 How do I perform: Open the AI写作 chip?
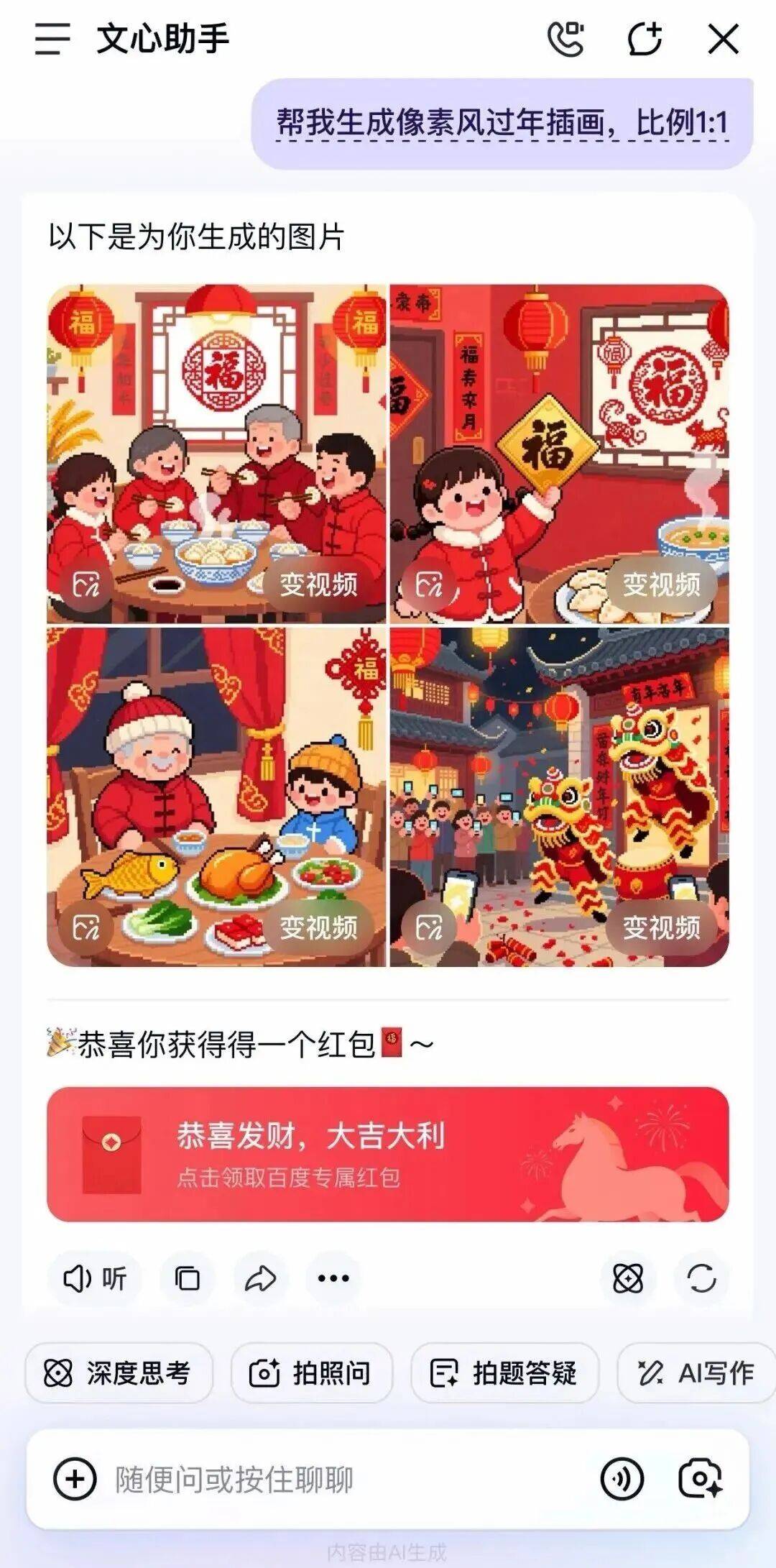pos(696,1373)
